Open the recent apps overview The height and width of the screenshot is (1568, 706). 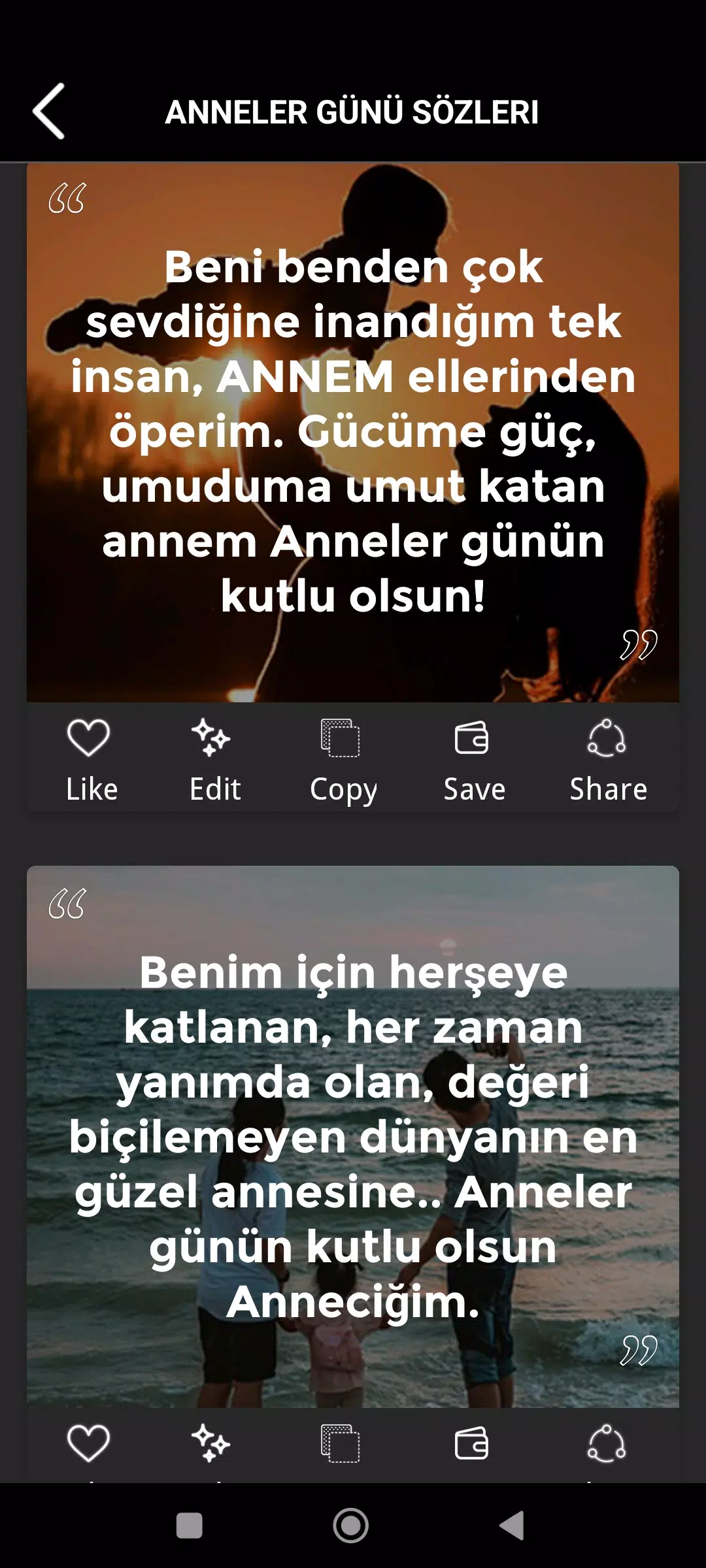pyautogui.click(x=190, y=1526)
